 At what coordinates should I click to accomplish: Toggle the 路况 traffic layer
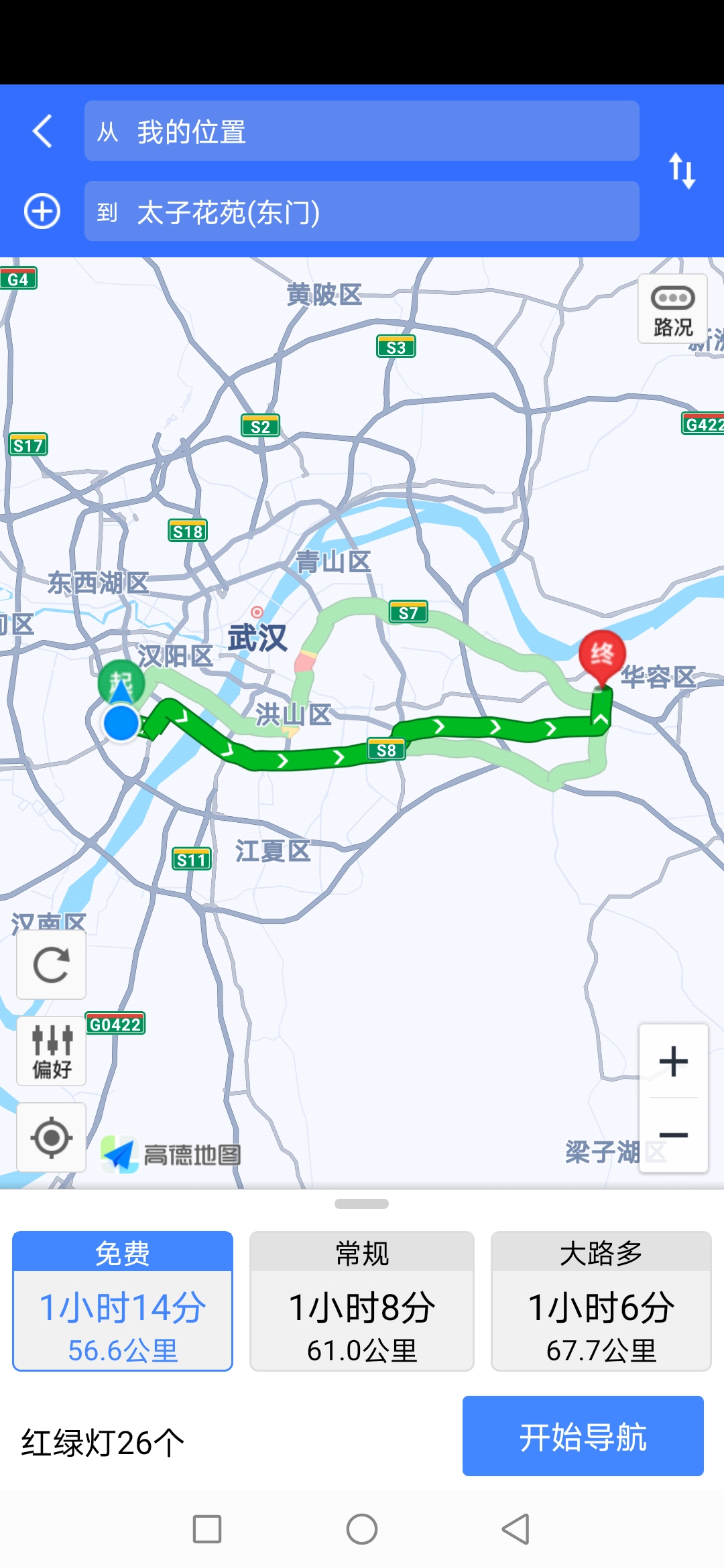(x=672, y=310)
